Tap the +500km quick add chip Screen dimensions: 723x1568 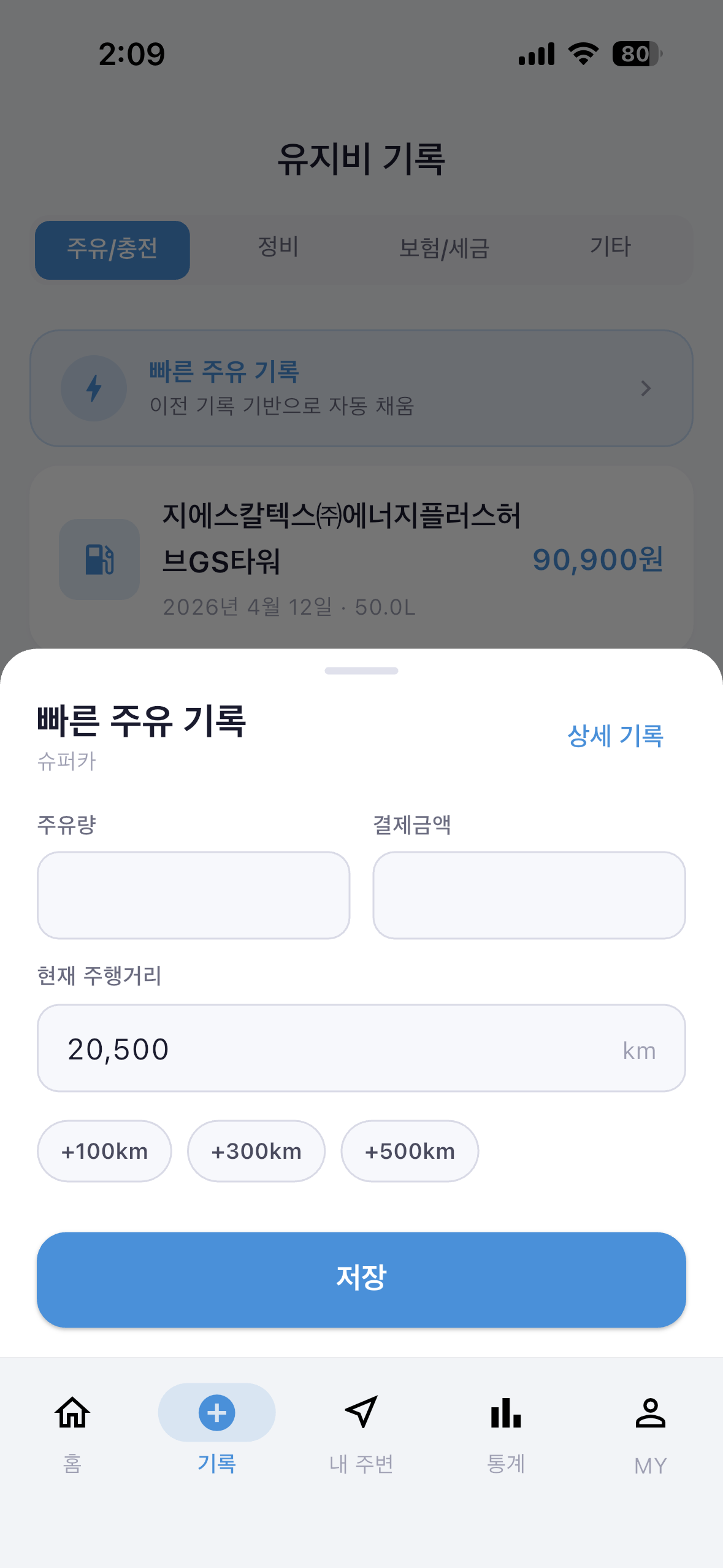(409, 1151)
